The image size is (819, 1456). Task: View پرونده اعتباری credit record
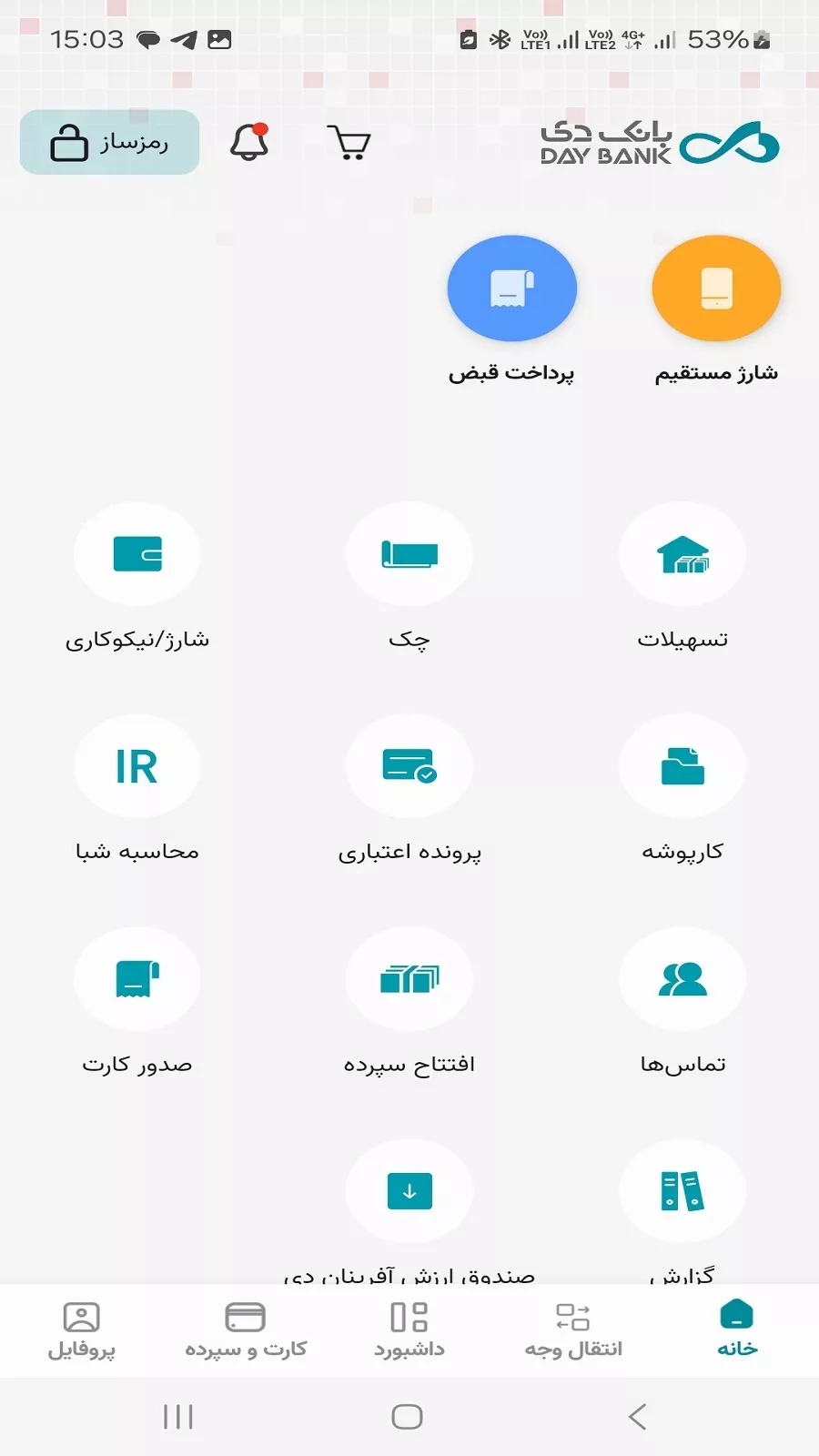[409, 767]
